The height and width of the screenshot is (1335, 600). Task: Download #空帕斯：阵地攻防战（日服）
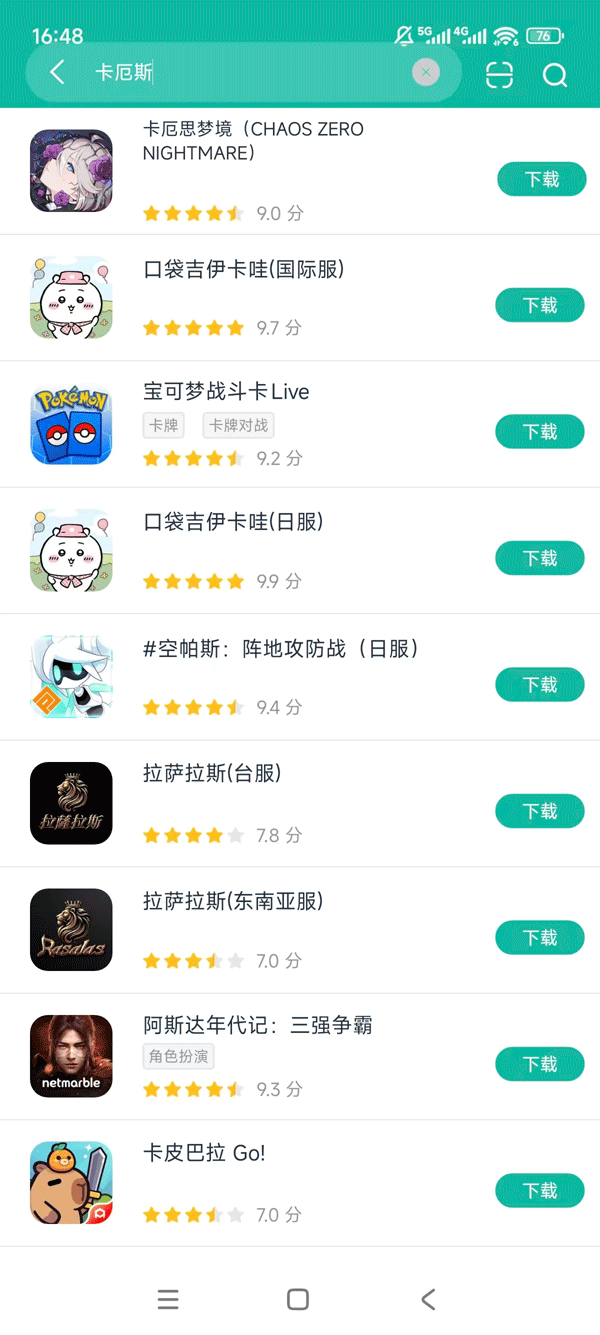[x=540, y=685]
